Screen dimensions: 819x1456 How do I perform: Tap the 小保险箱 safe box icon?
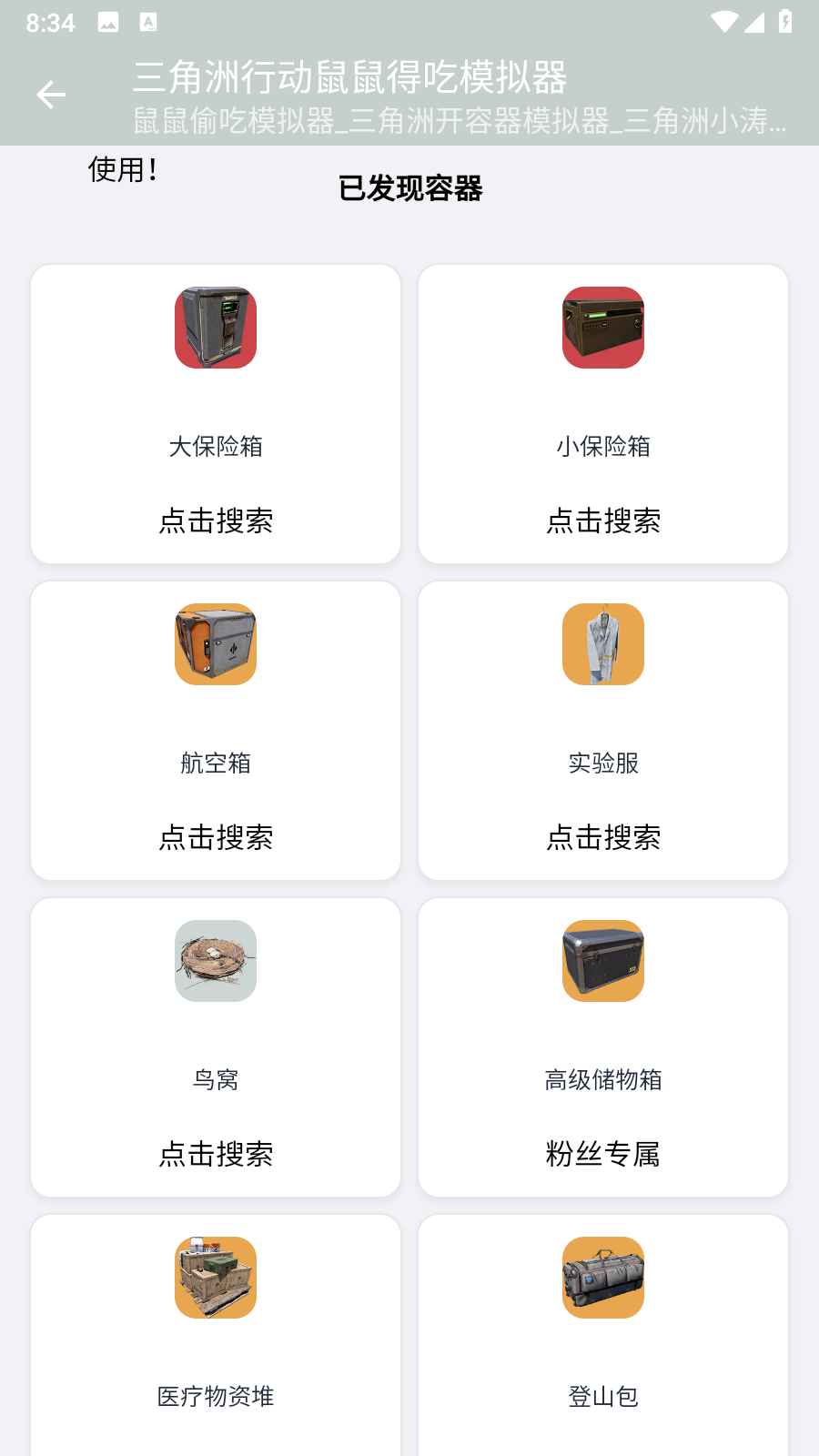pyautogui.click(x=603, y=328)
